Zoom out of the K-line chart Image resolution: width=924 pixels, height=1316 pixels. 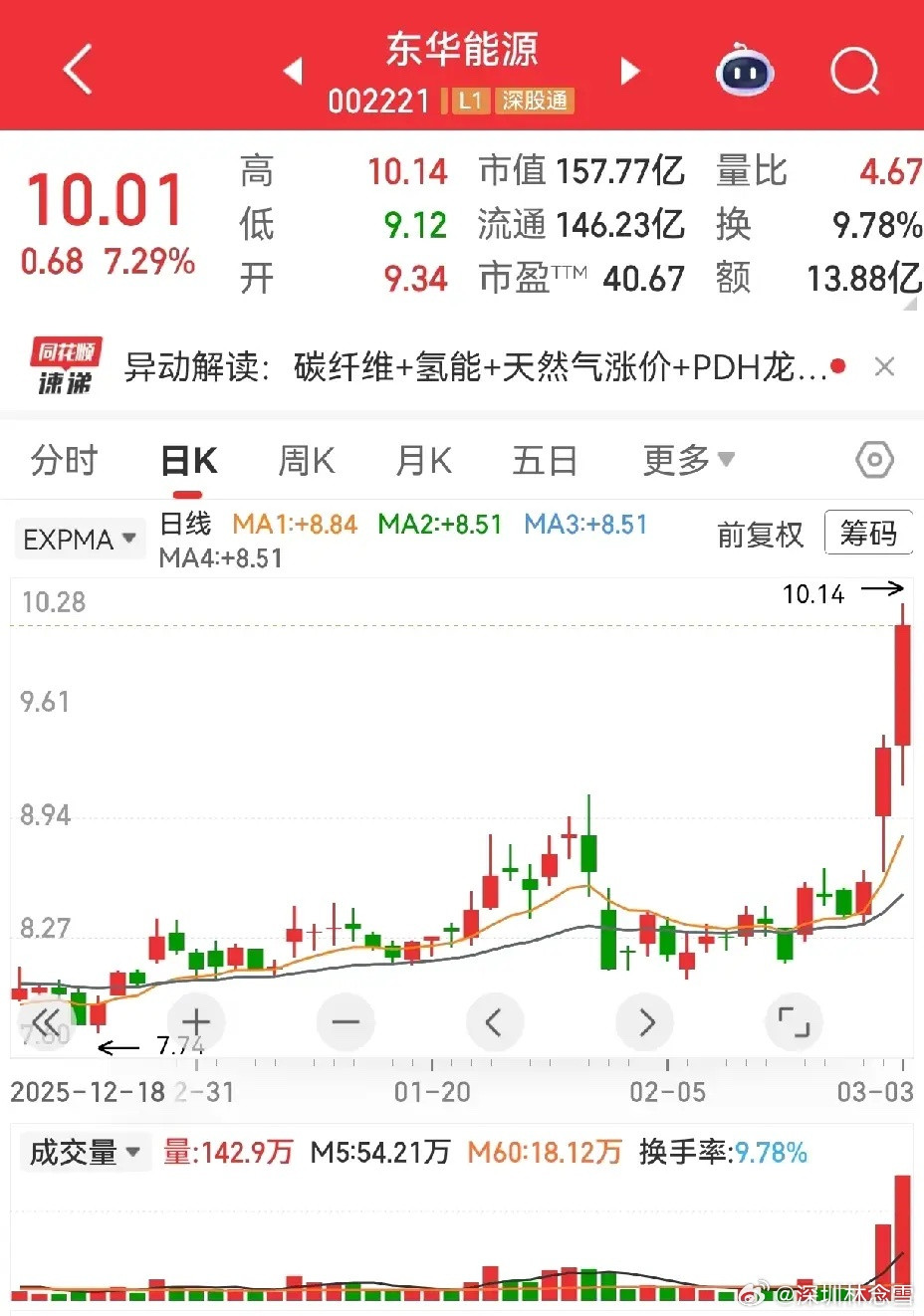(346, 1021)
